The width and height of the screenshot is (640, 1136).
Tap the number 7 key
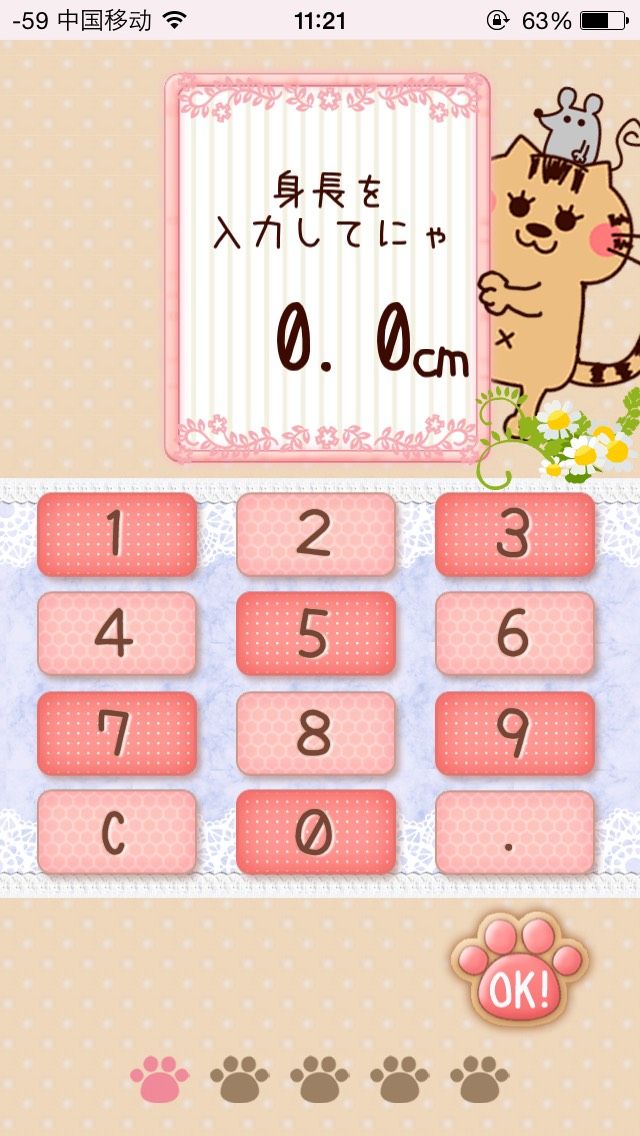coord(117,733)
